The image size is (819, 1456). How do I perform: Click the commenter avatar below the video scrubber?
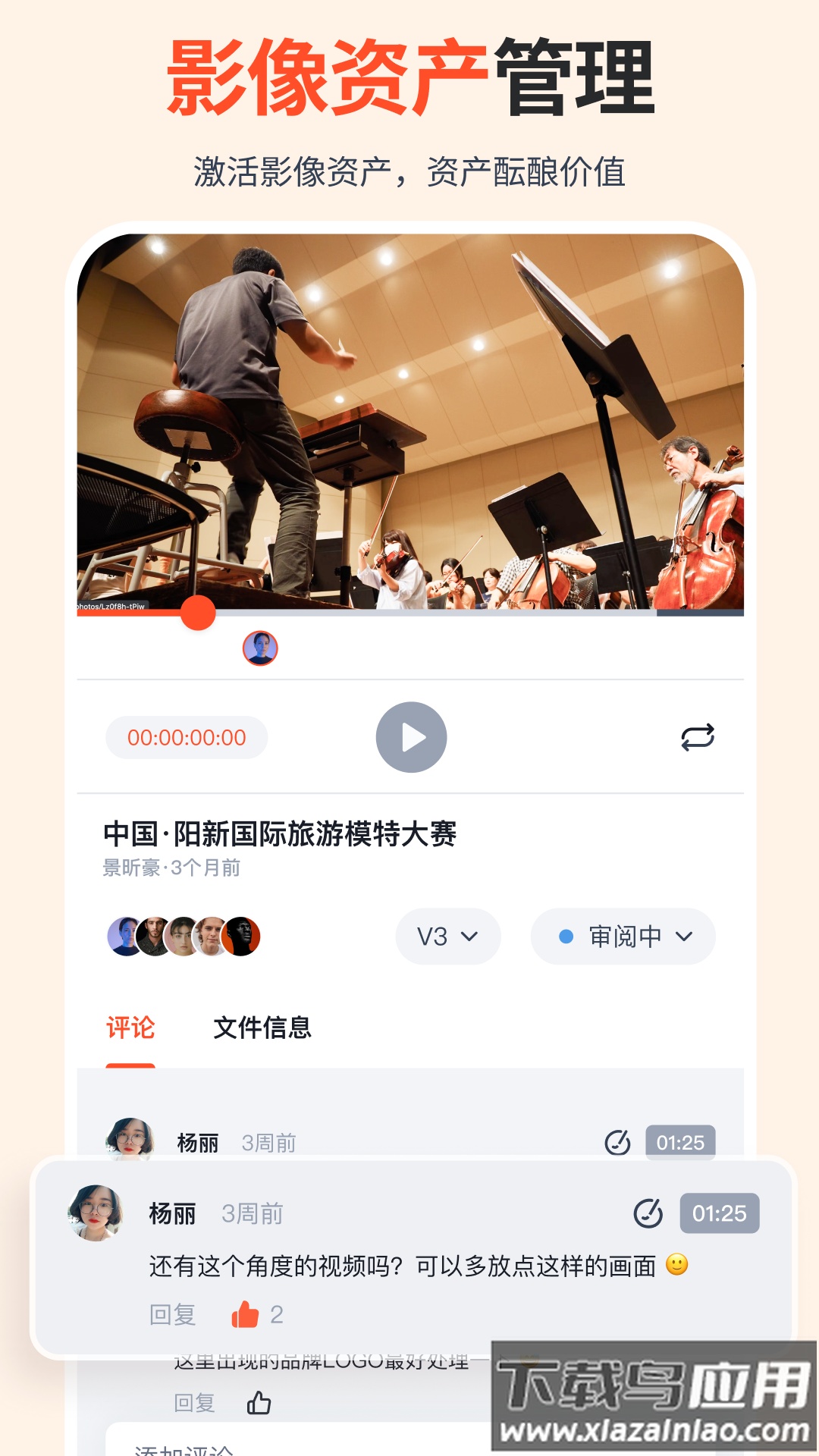coord(260,648)
